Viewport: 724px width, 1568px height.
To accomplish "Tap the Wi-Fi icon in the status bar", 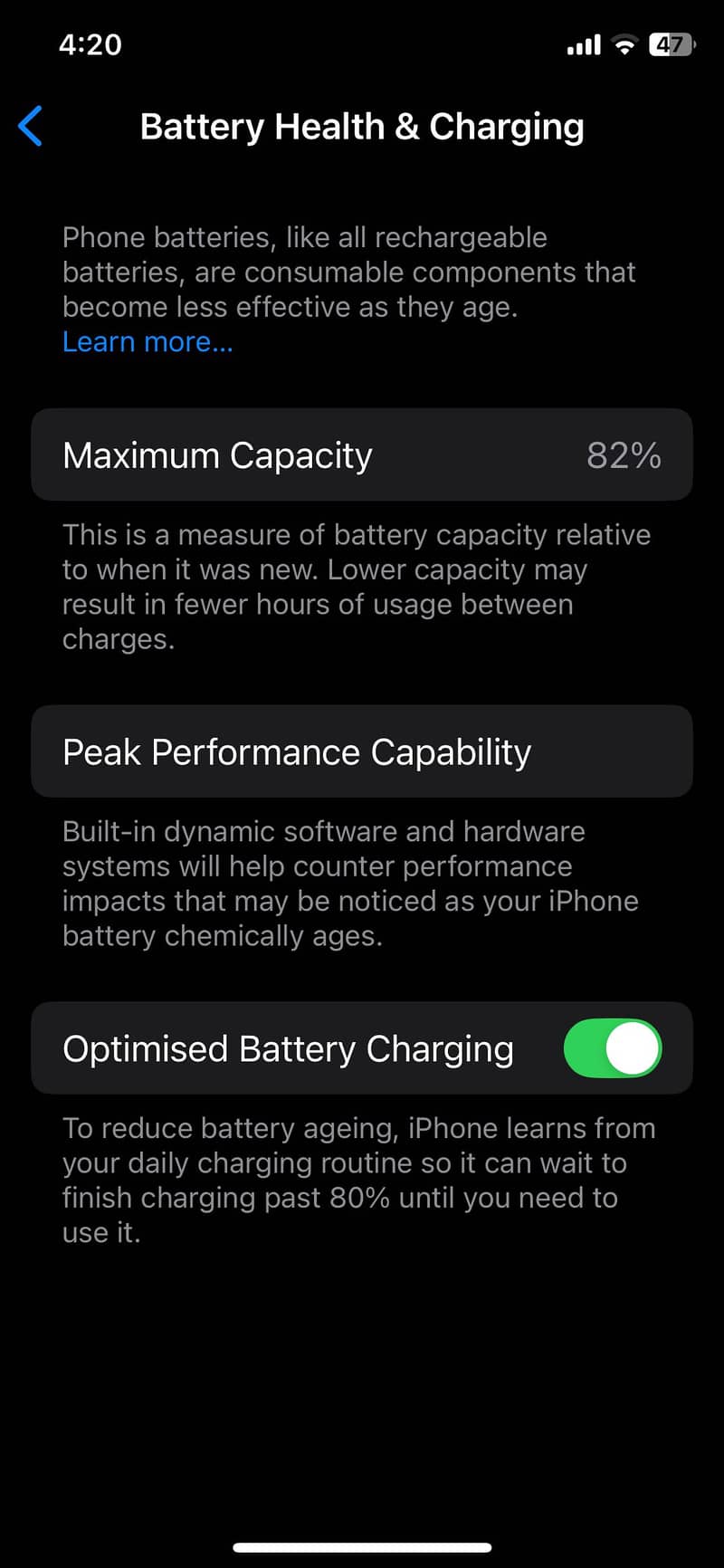I will (624, 44).
